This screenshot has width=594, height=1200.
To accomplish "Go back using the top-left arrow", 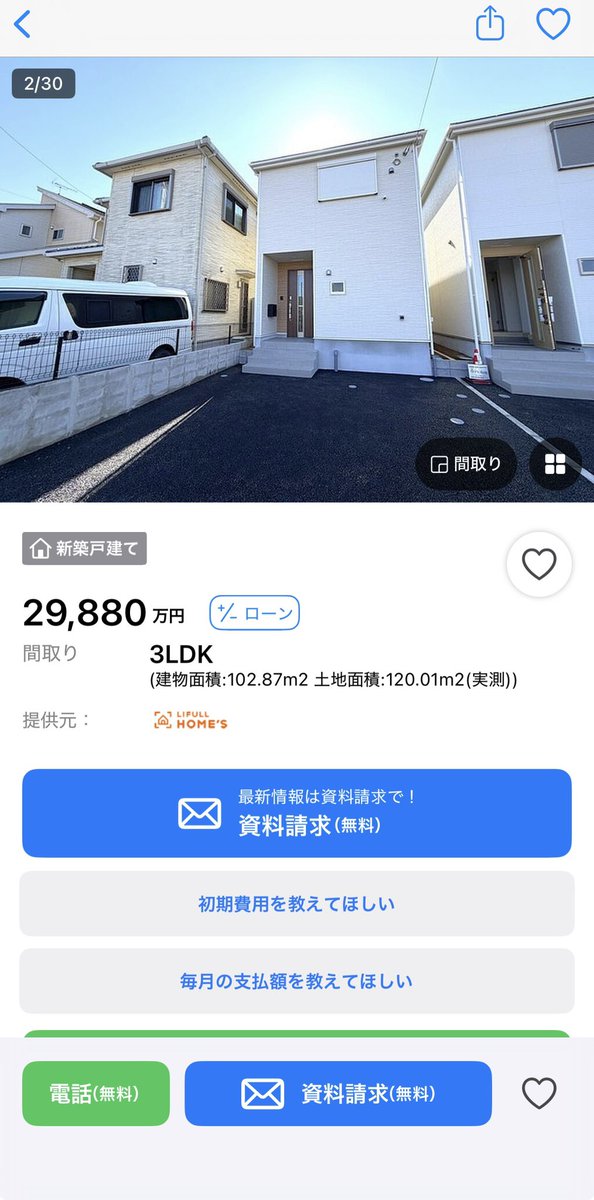I will tap(22, 24).
